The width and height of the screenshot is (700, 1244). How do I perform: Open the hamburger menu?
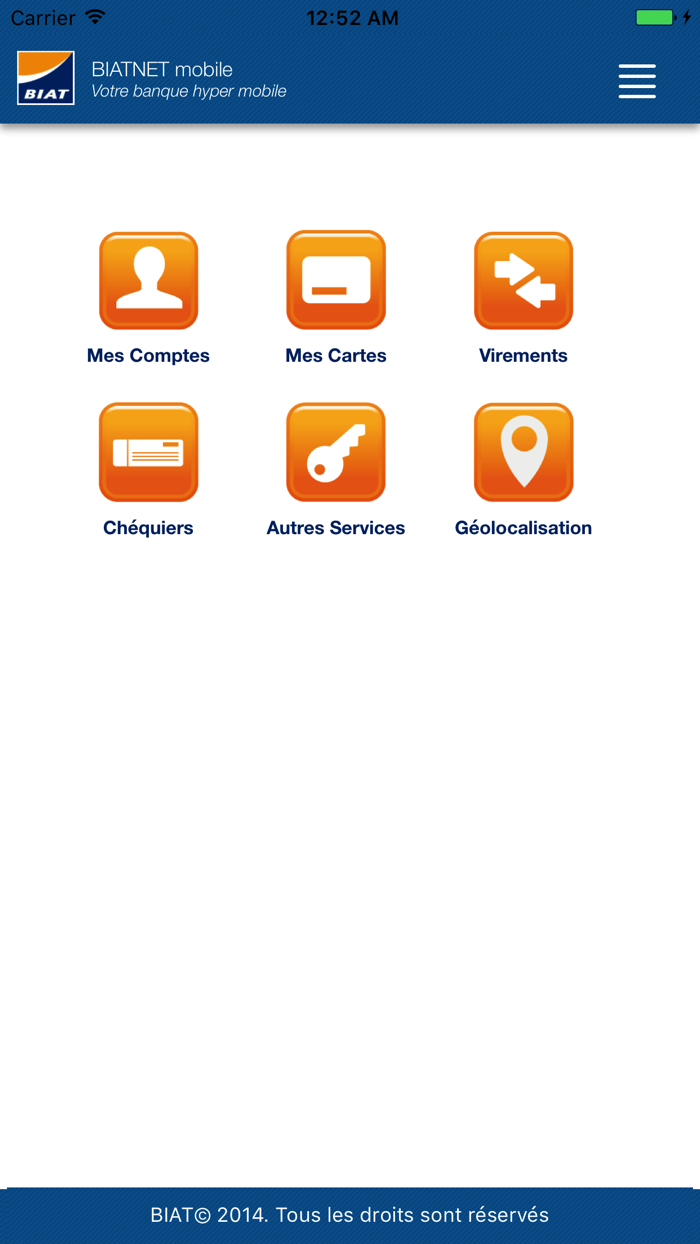point(637,81)
